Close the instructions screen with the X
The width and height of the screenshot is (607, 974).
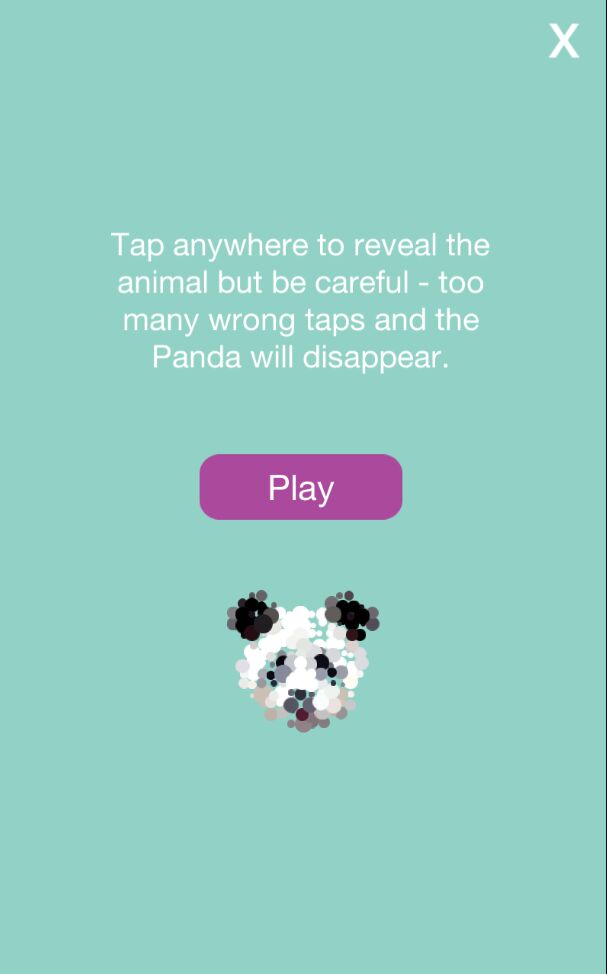(x=563, y=41)
